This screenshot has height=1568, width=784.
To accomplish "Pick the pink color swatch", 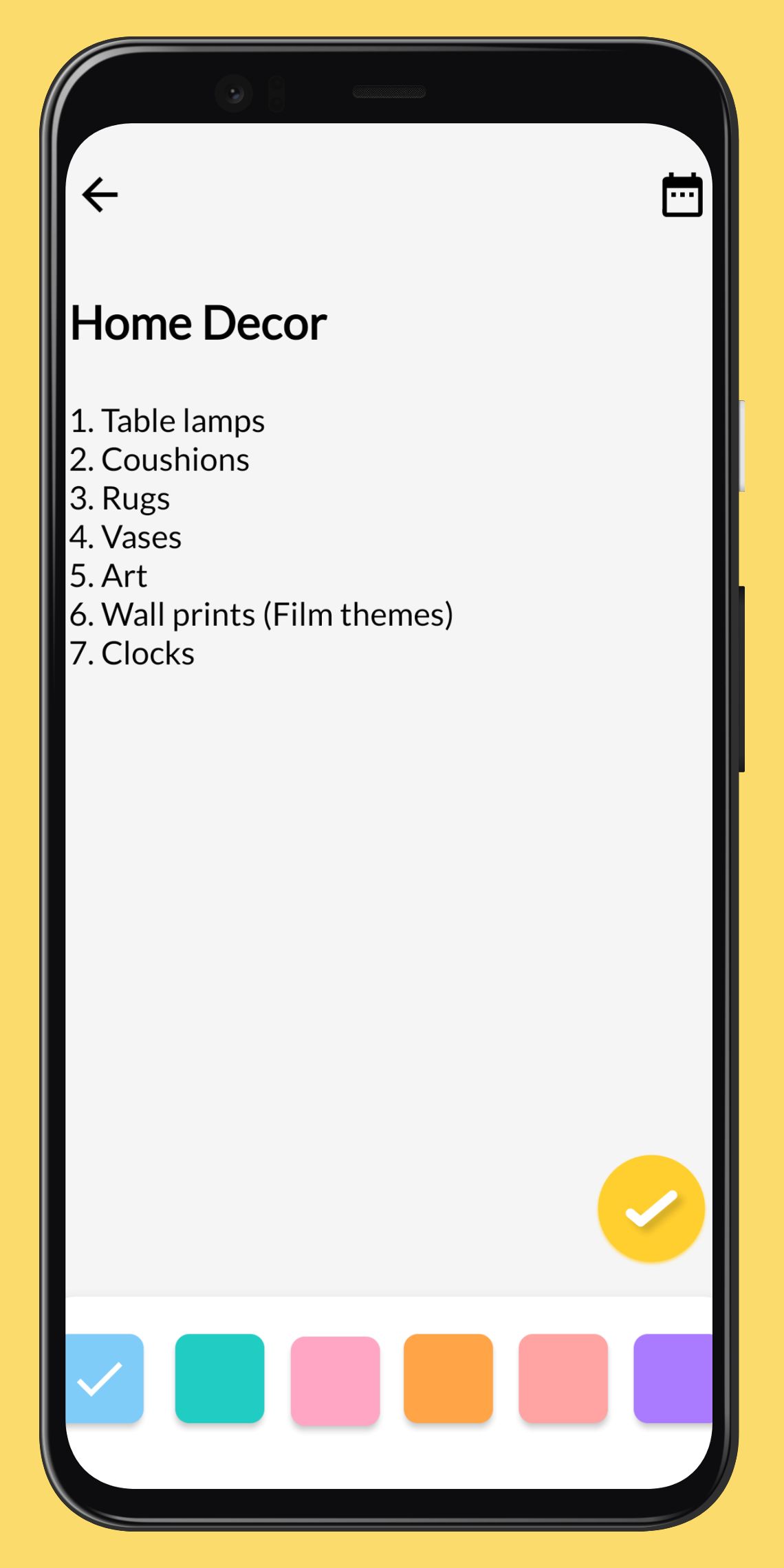I will [x=336, y=1381].
